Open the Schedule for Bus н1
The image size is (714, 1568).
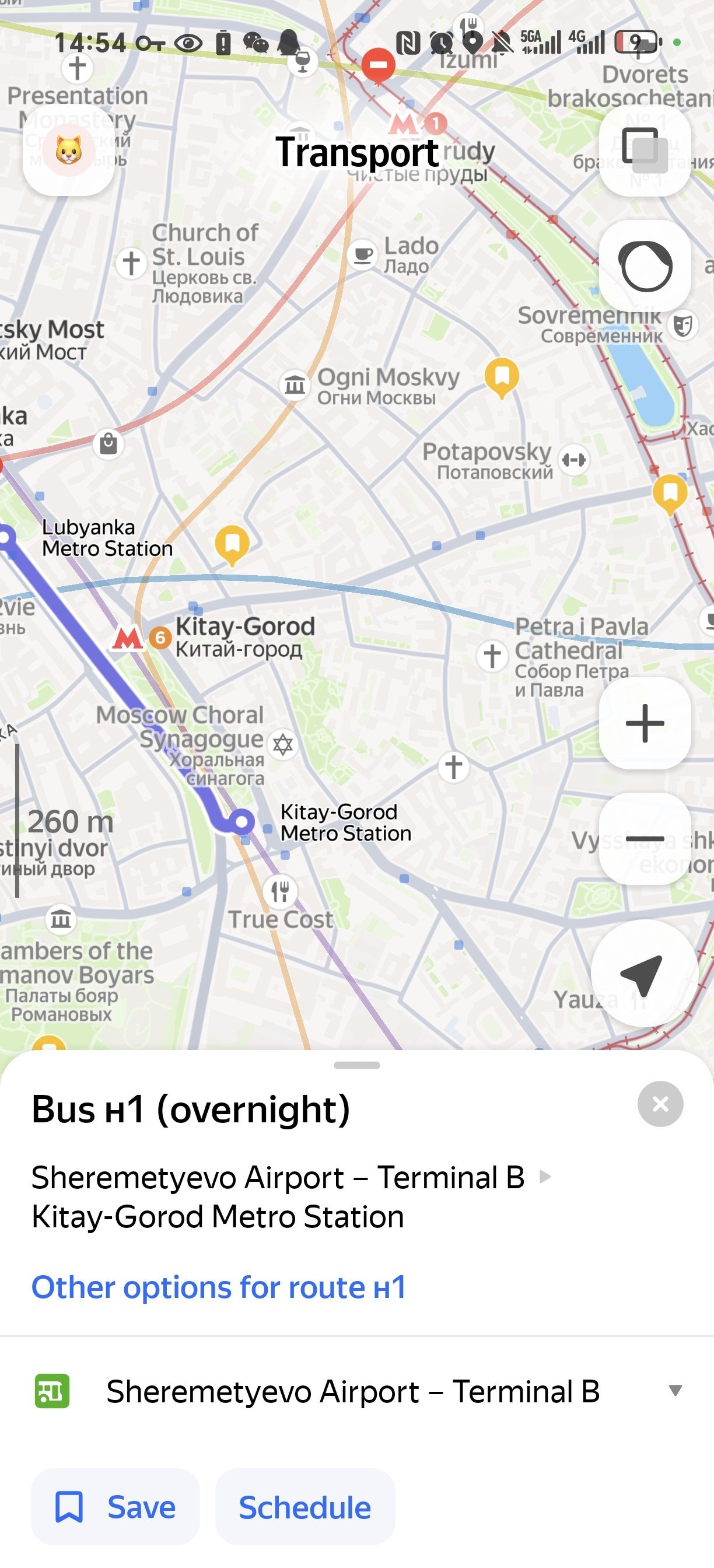pos(304,1507)
